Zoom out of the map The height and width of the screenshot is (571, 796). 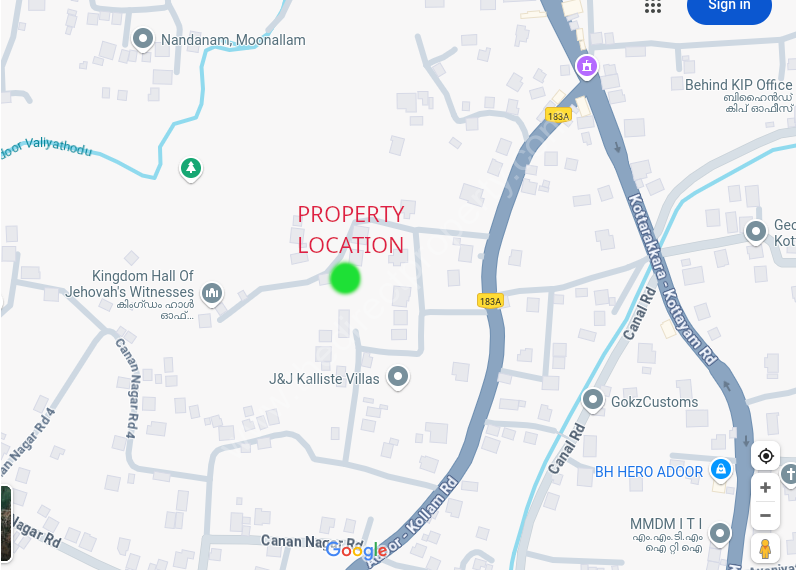(766, 517)
